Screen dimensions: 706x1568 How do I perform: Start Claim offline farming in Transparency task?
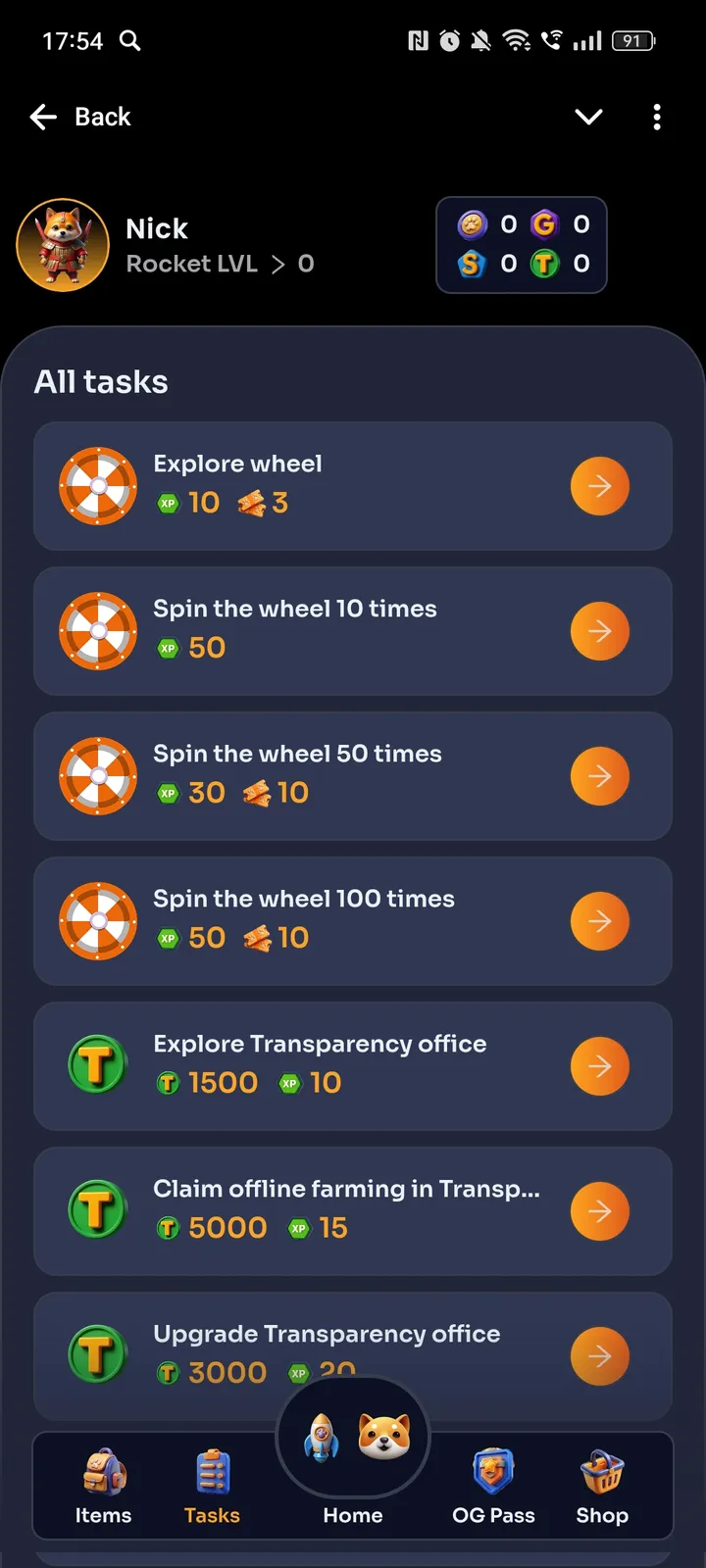point(599,1210)
